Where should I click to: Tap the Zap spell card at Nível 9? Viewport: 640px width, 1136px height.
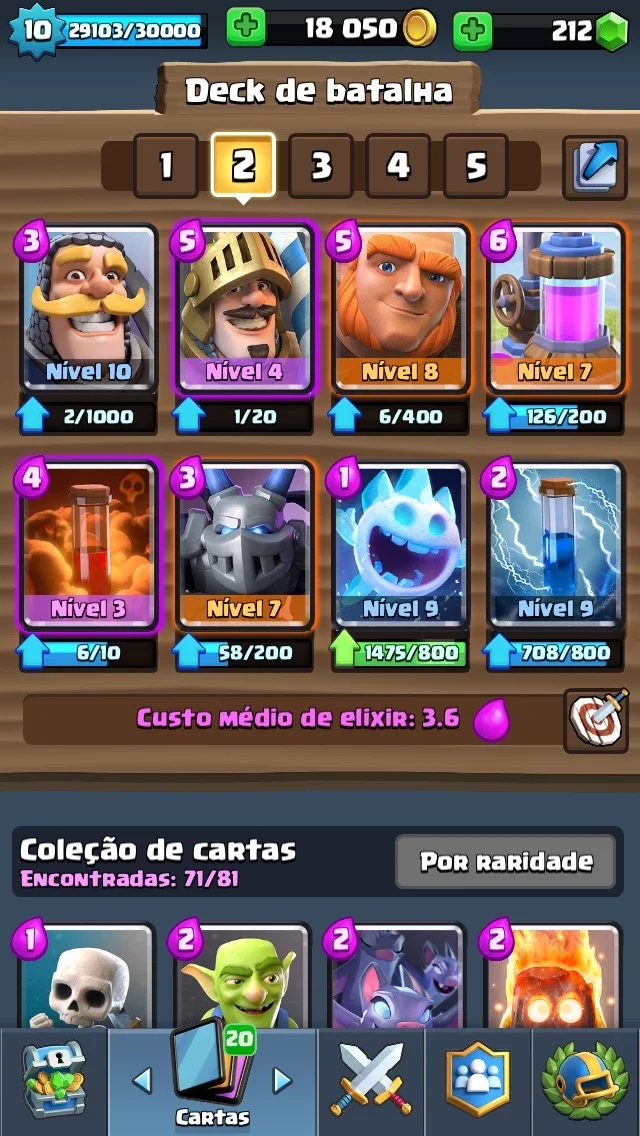555,545
